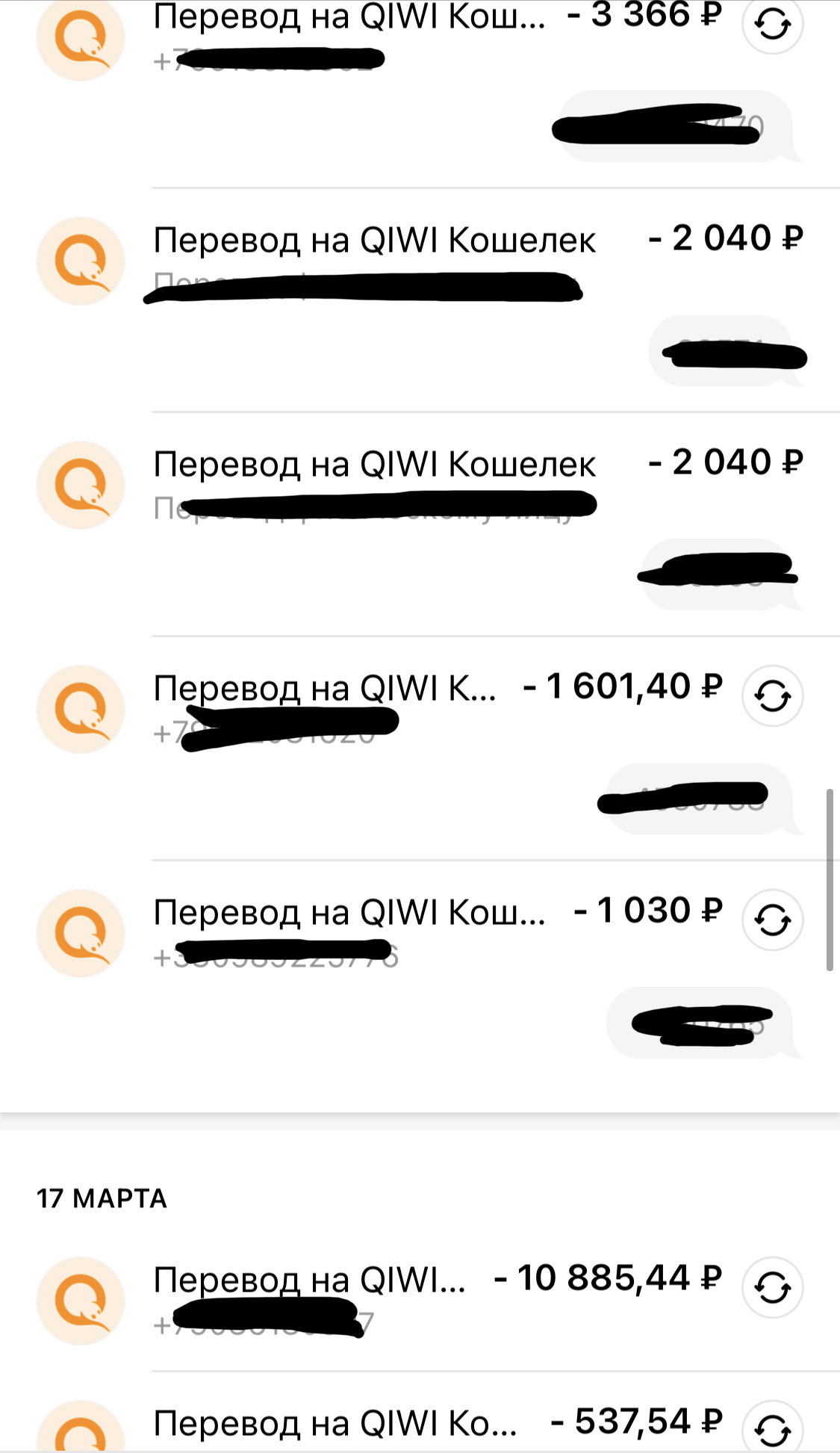Repeat the 537,54 ₽ payment
Screen dimensions: 840x1453
pos(772,1428)
